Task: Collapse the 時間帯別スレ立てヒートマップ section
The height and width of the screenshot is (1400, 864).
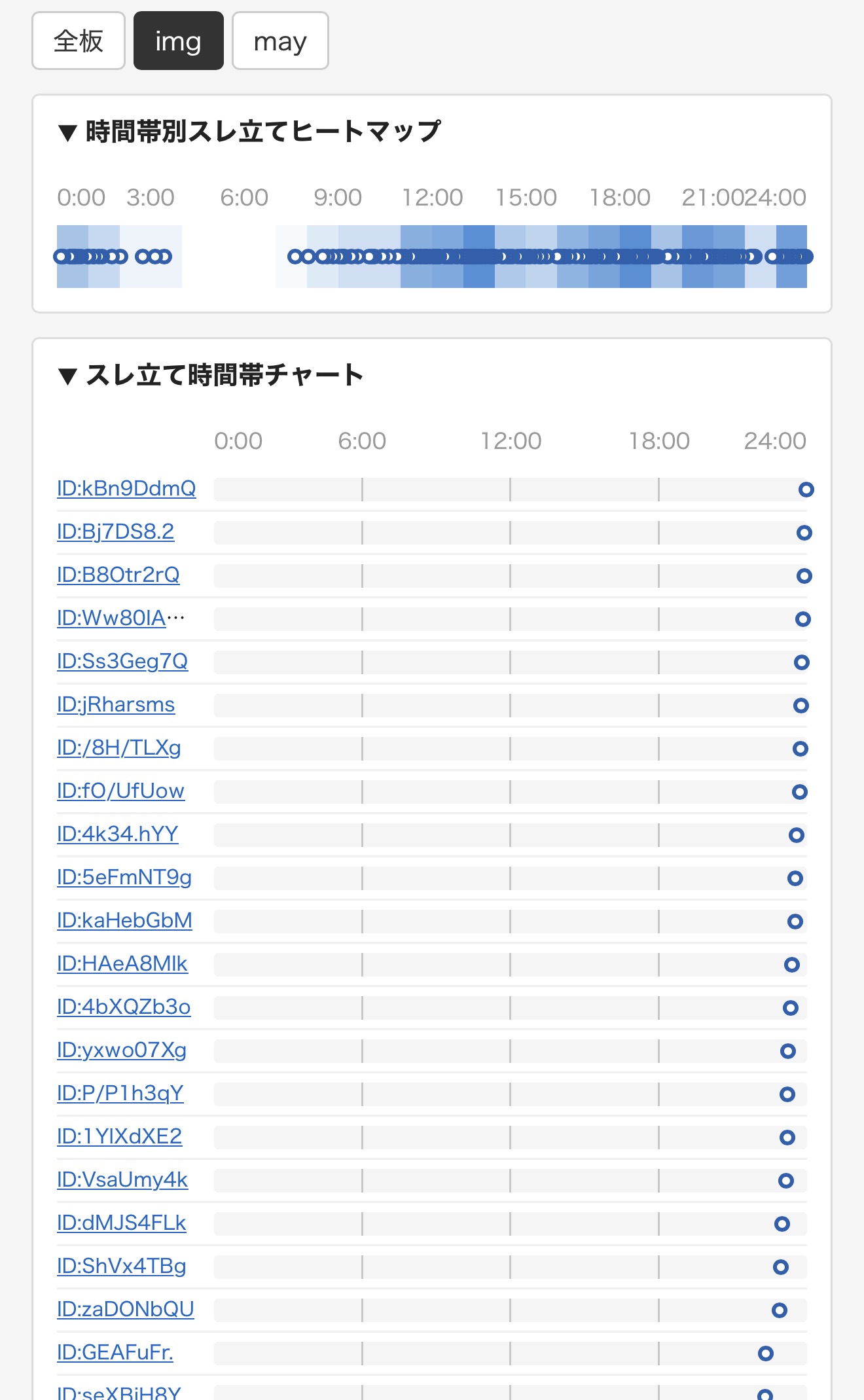Action: [x=249, y=132]
